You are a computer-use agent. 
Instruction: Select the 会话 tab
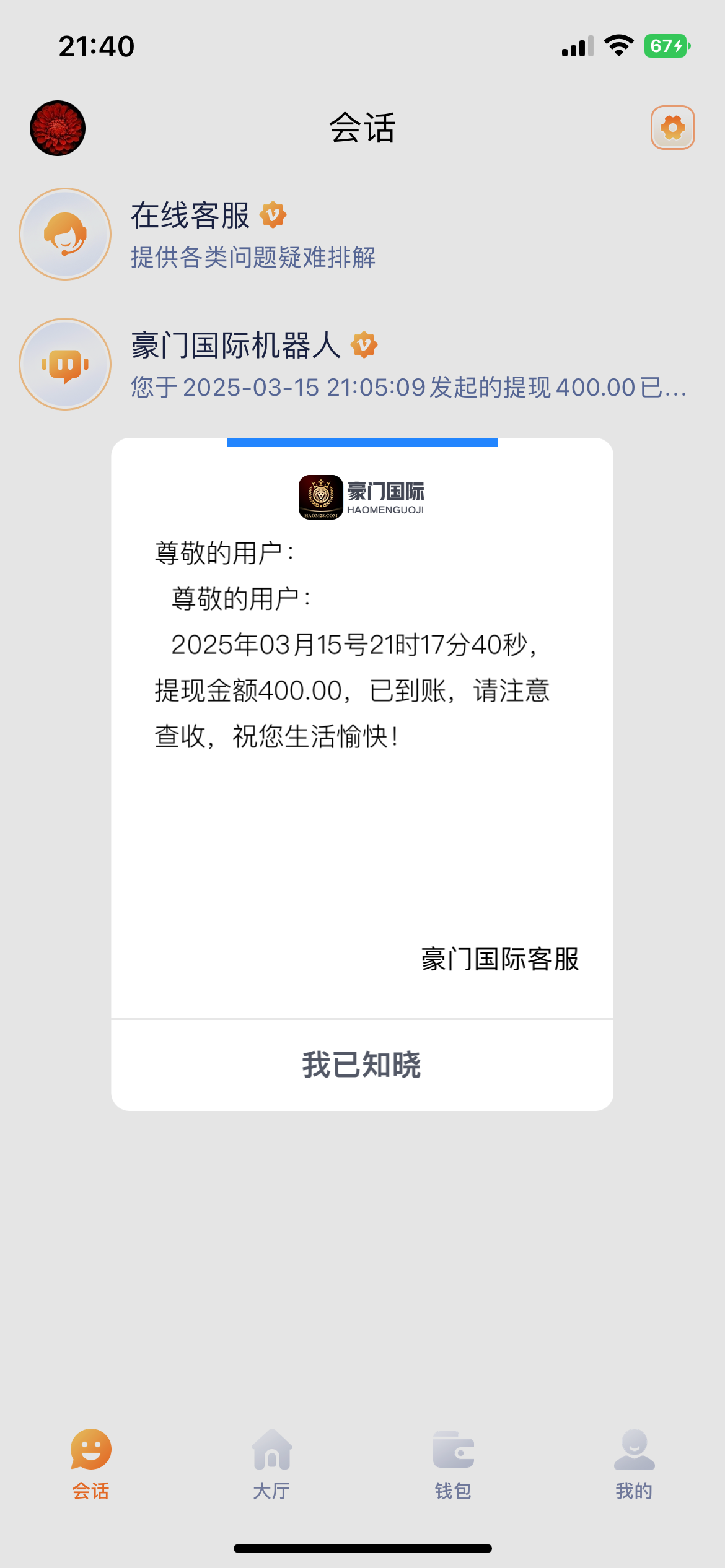click(x=90, y=1463)
